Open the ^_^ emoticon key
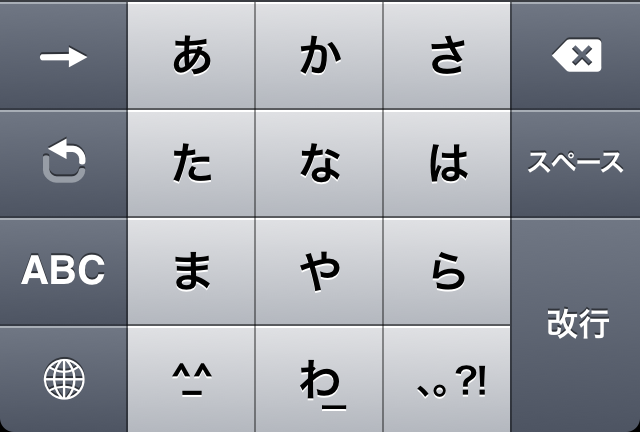Image resolution: width=640 pixels, height=432 pixels. [x=192, y=380]
